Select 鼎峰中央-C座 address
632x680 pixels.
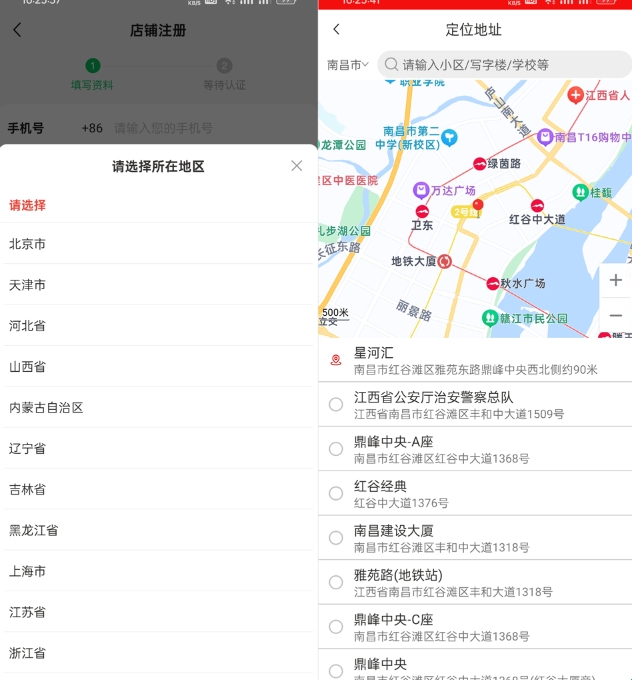click(x=474, y=627)
